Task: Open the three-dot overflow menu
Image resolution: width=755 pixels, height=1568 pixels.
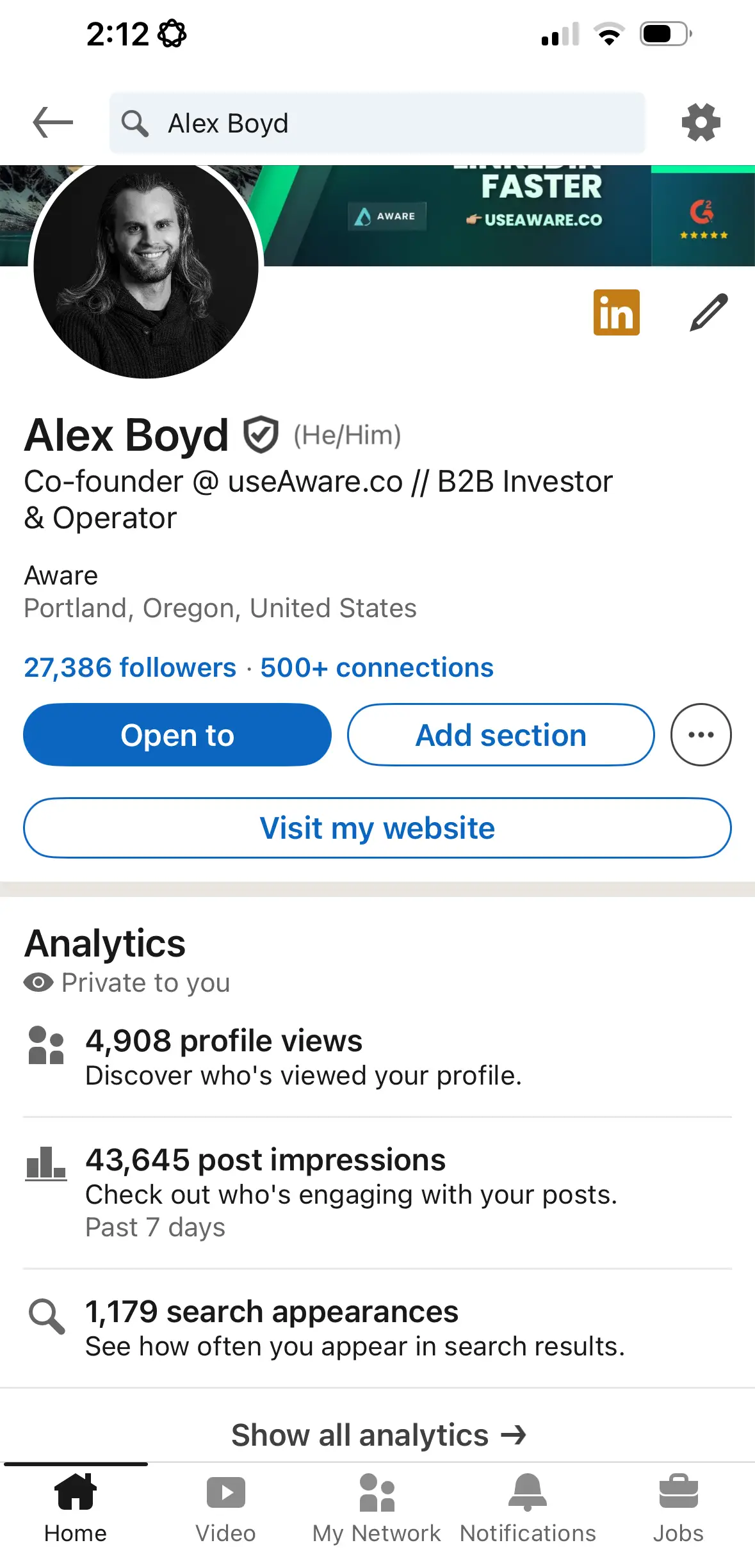Action: point(701,735)
